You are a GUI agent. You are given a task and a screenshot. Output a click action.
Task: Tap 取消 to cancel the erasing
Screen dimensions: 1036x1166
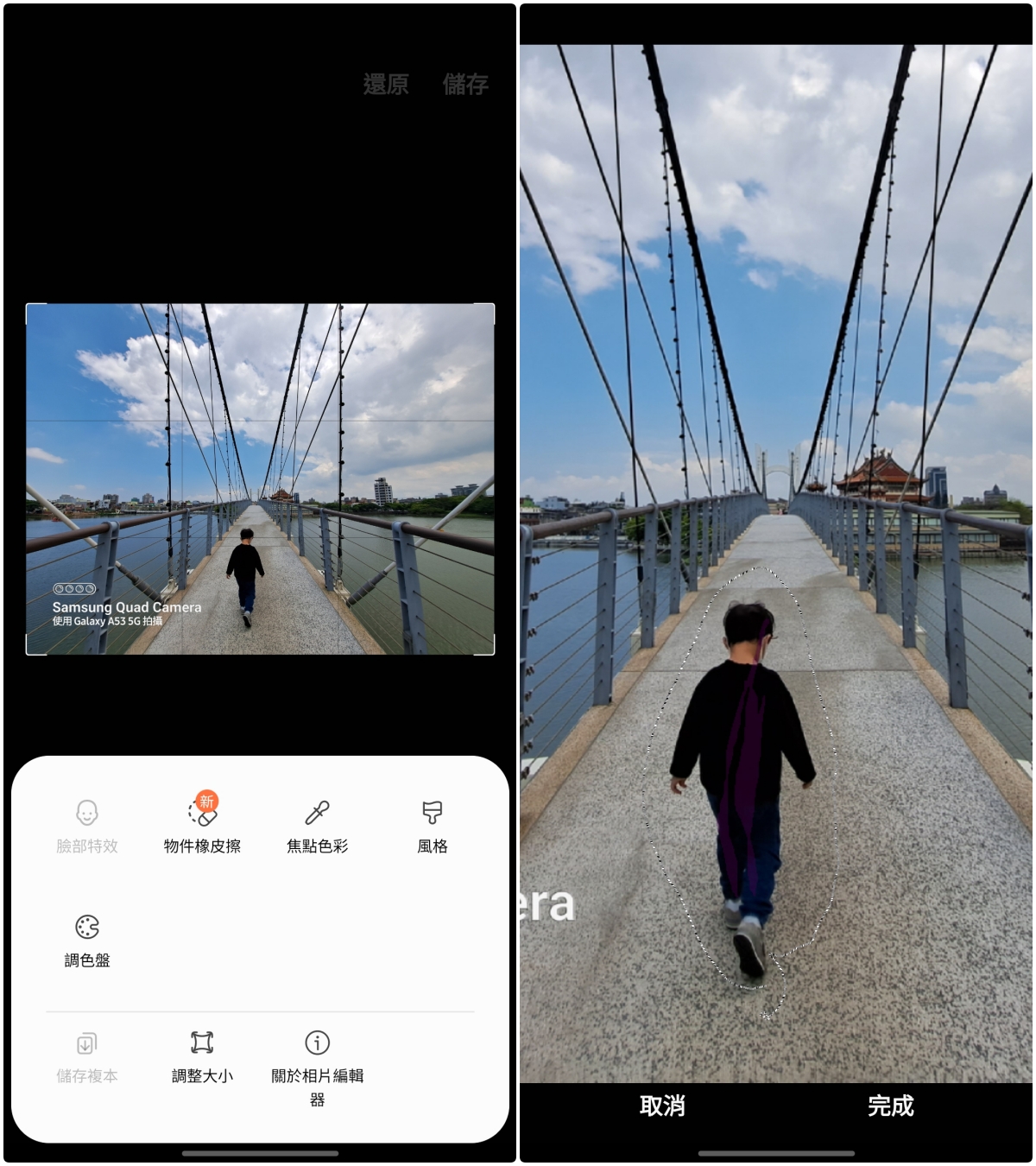[662, 1106]
